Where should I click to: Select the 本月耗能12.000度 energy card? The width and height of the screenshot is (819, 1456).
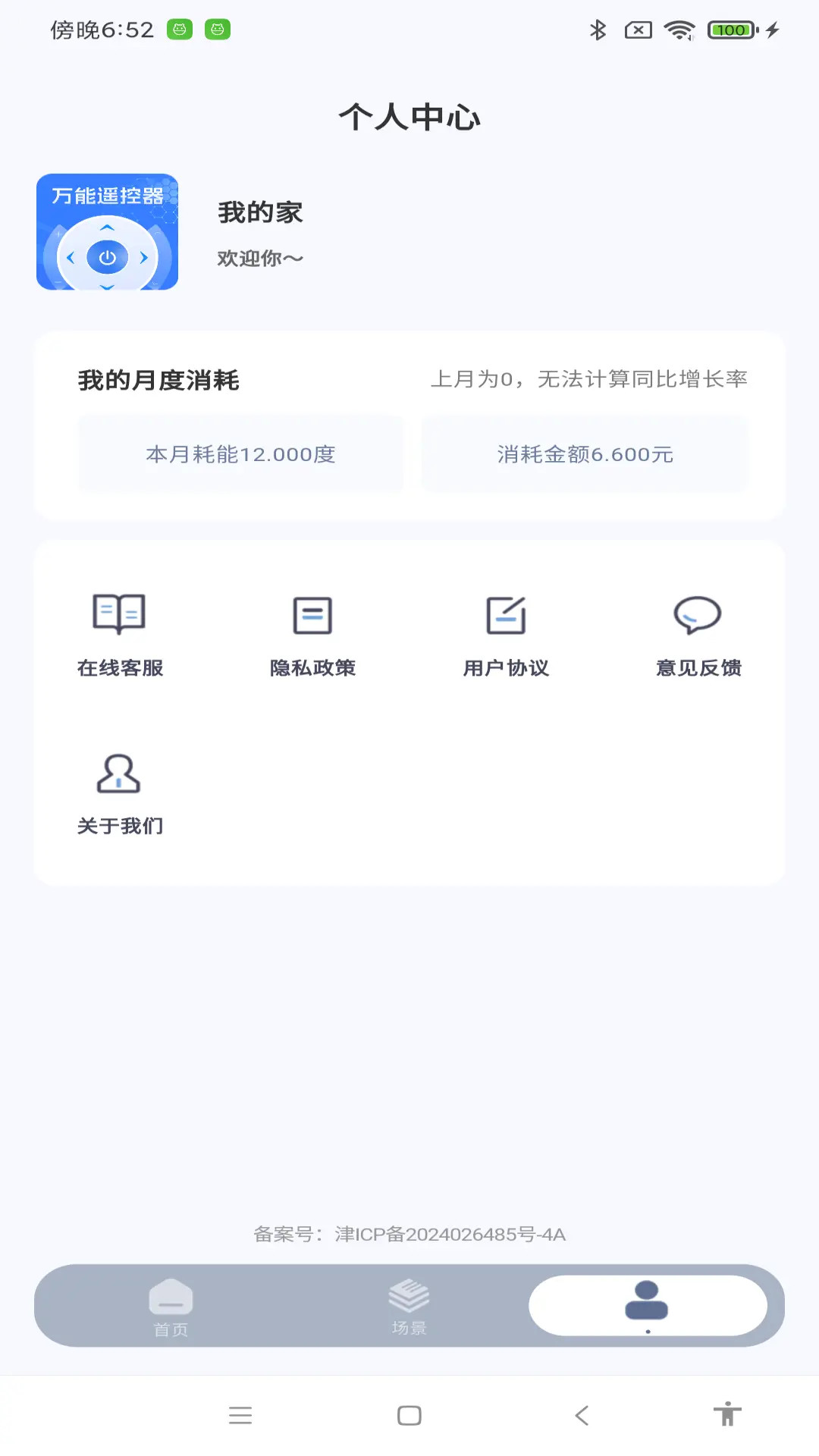(241, 454)
